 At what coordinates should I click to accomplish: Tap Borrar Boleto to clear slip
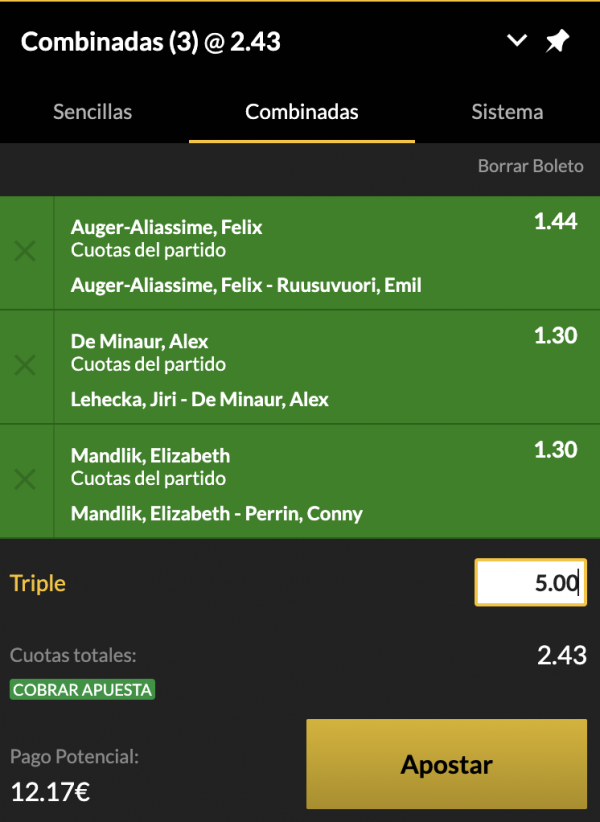click(530, 166)
